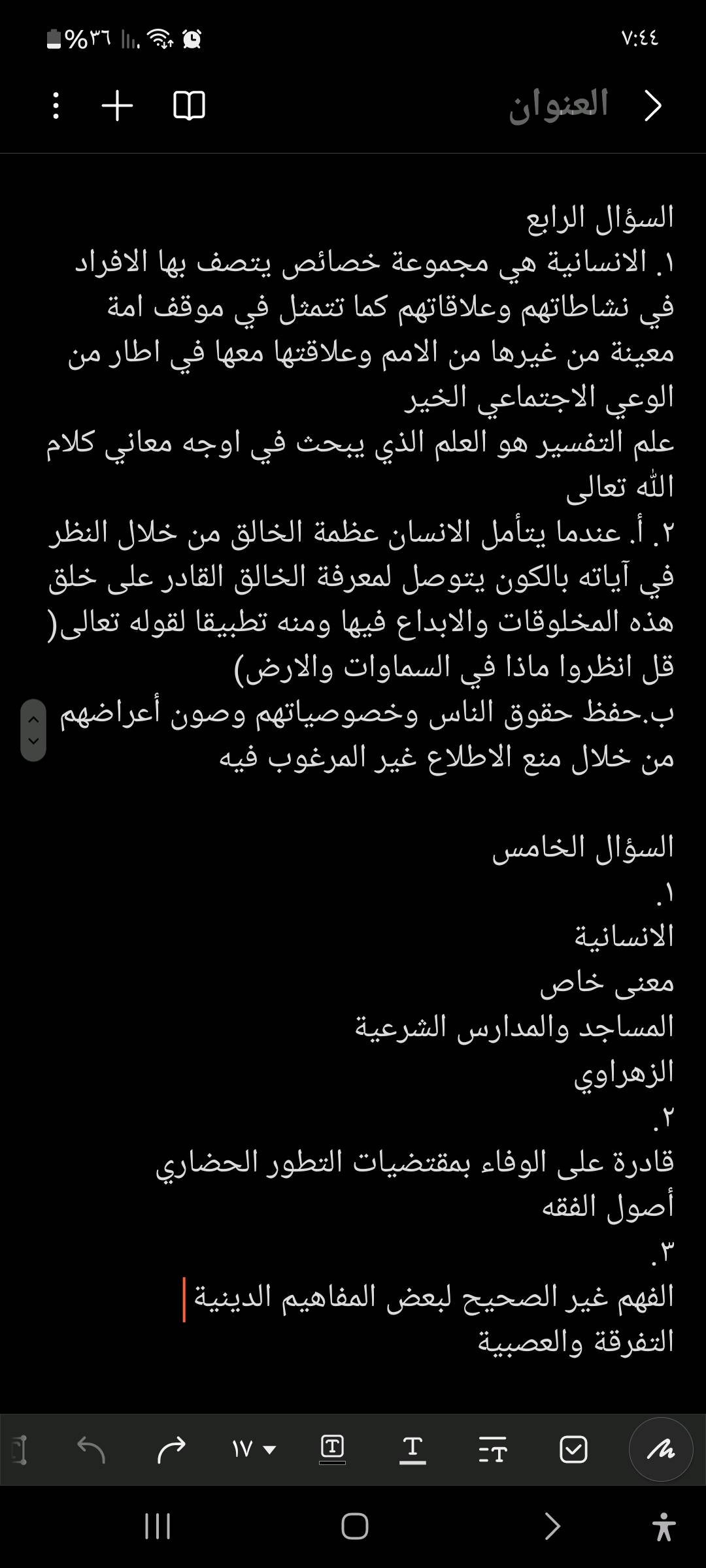Tap the title field العنوان
The width and height of the screenshot is (706, 1568).
(x=559, y=105)
